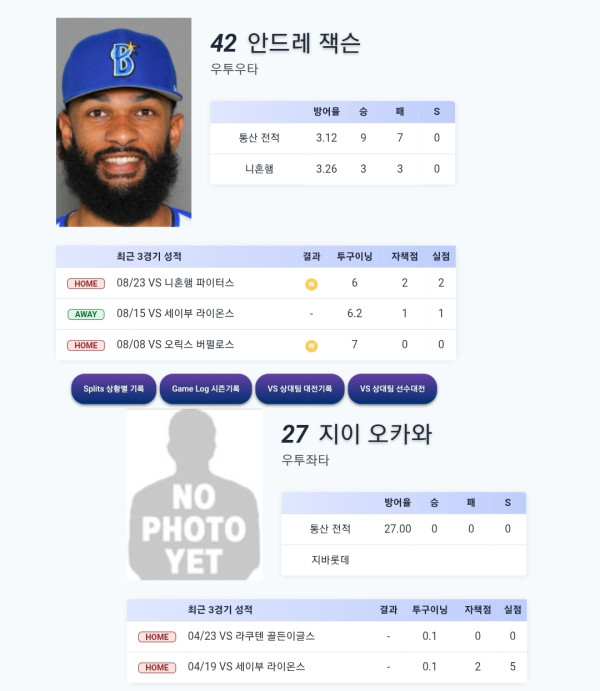Show VS 상대팀 선수대전 records
This screenshot has width=600, height=691.
(392, 389)
